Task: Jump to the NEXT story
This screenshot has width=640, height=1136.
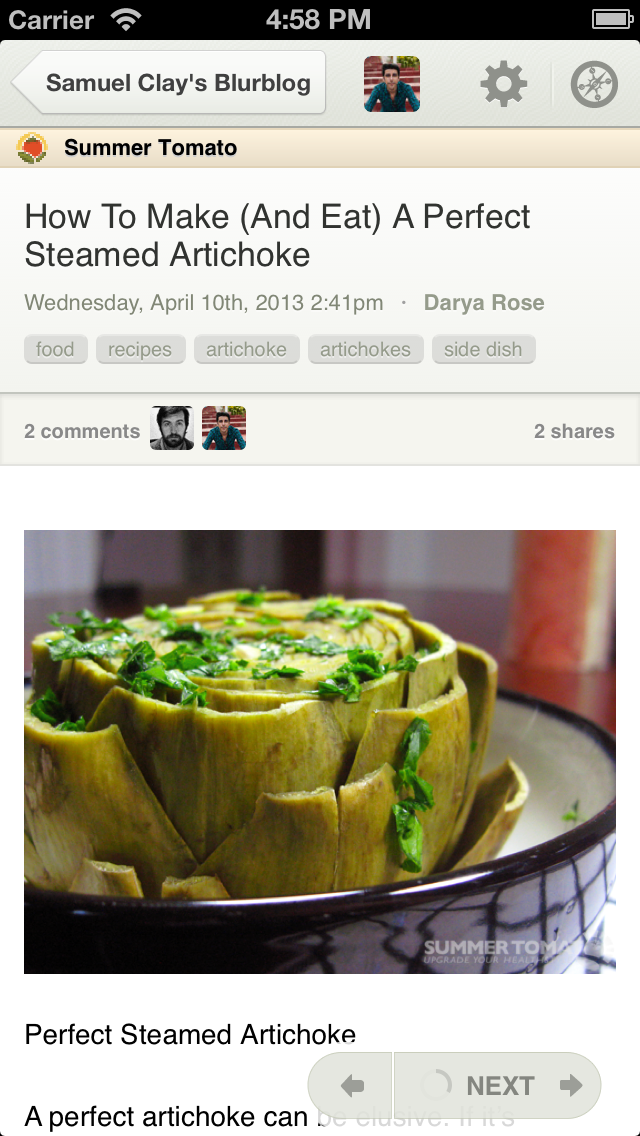Action: click(500, 1085)
